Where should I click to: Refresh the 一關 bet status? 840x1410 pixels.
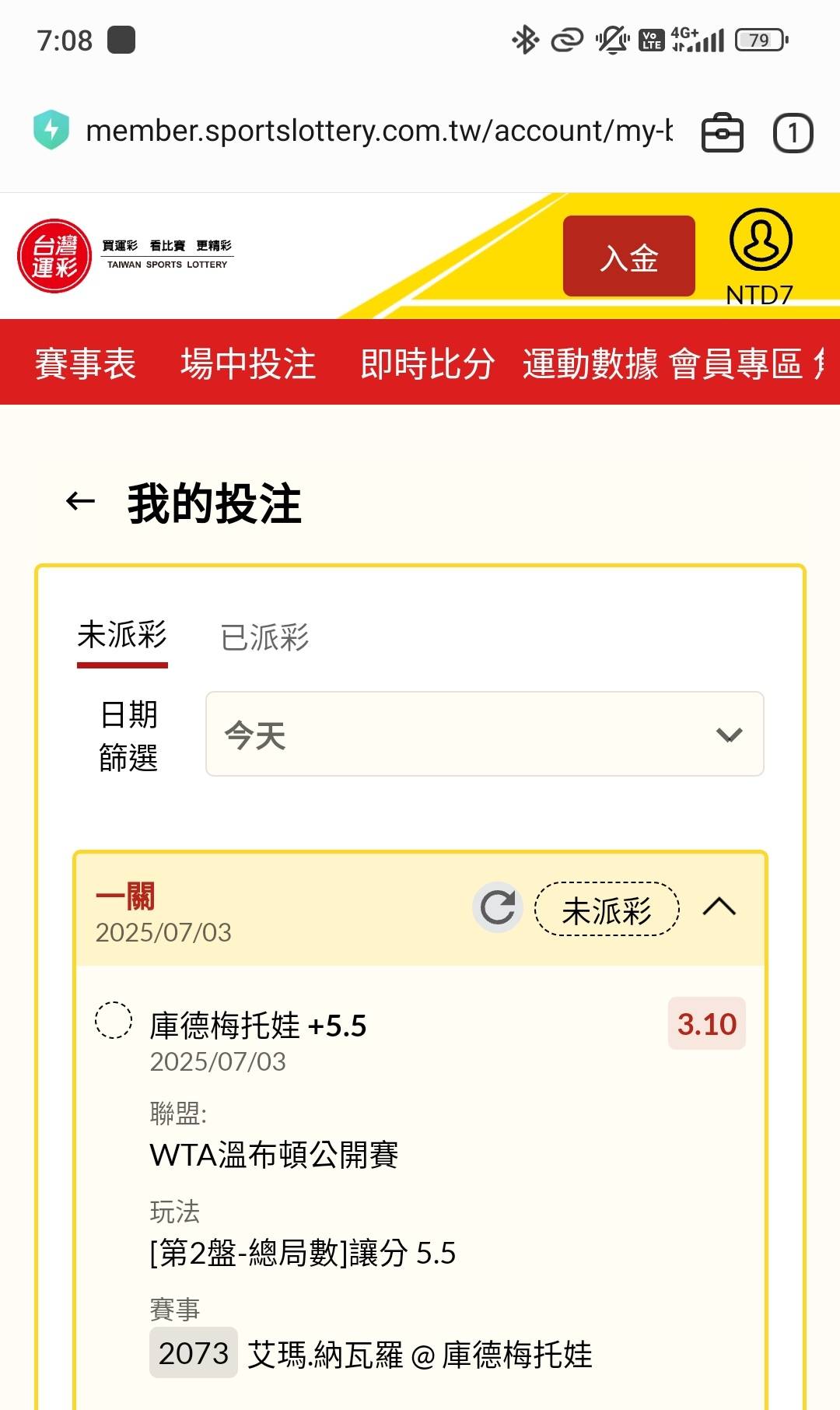coord(498,907)
